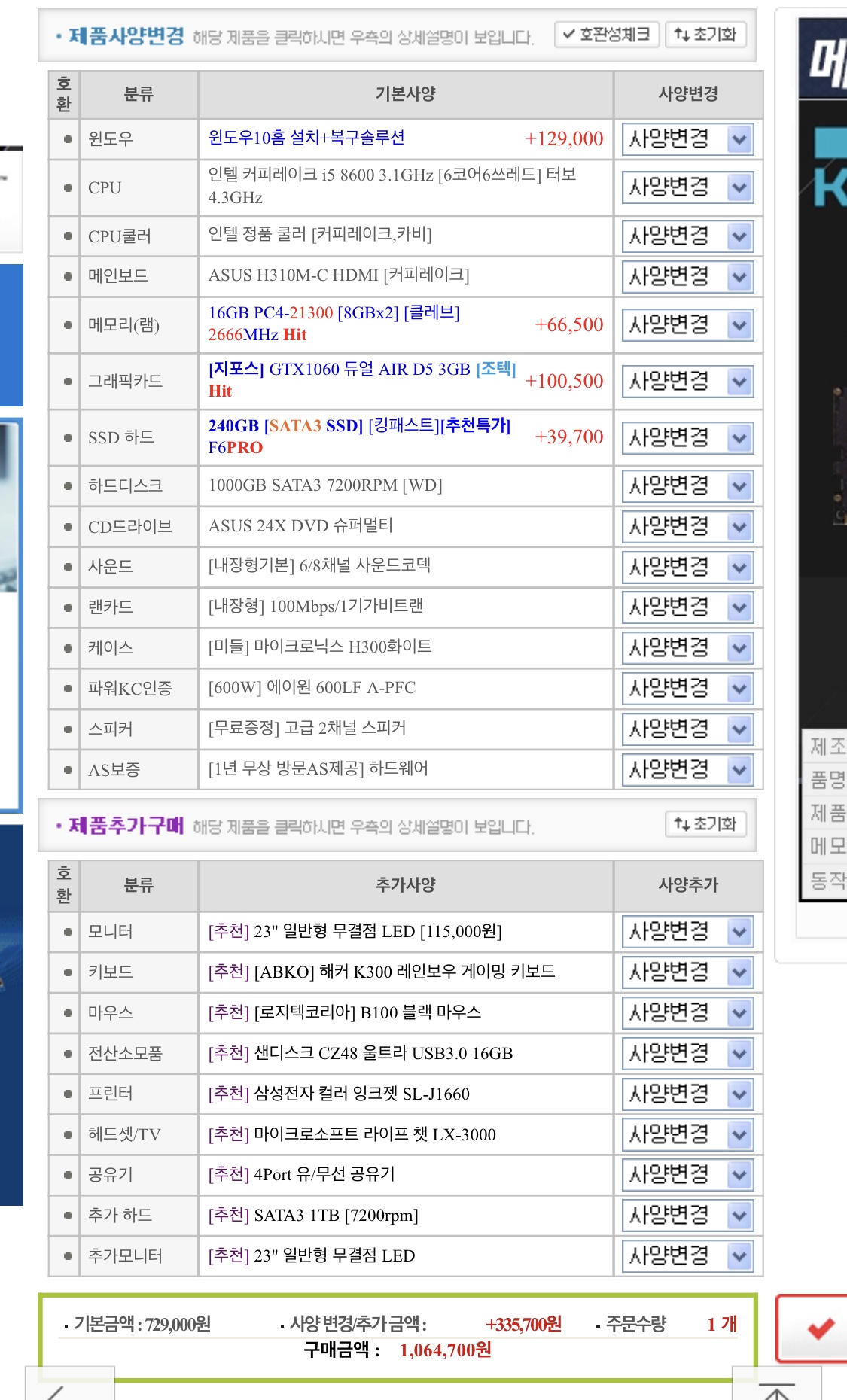Expand the CPU 사양변경 dropdown
Viewport: 847px width, 1400px height.
click(x=687, y=187)
